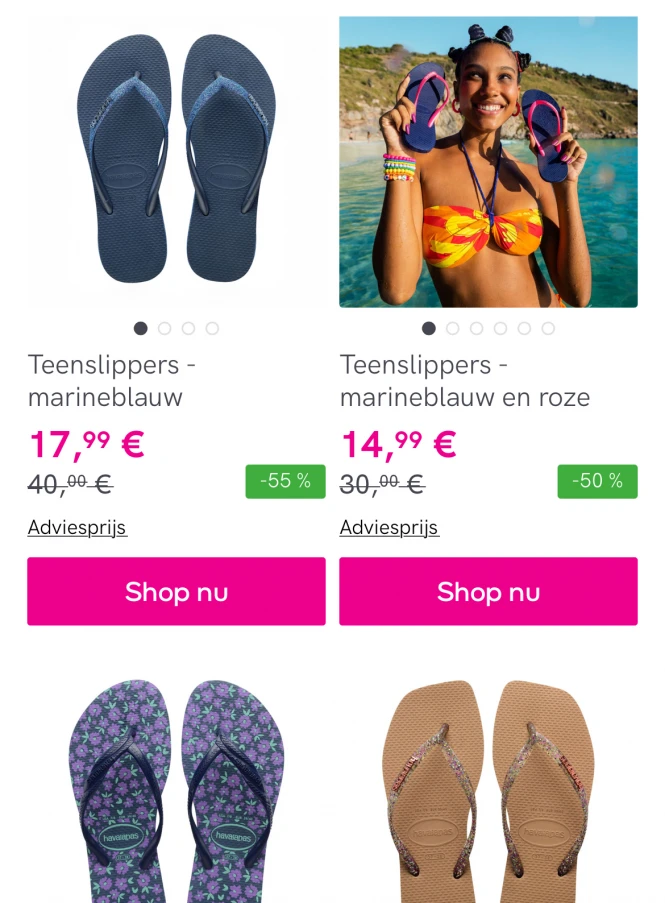665x903 pixels.
Task: Open Adviesprijs link under the 30,00 € price
Action: click(389, 528)
